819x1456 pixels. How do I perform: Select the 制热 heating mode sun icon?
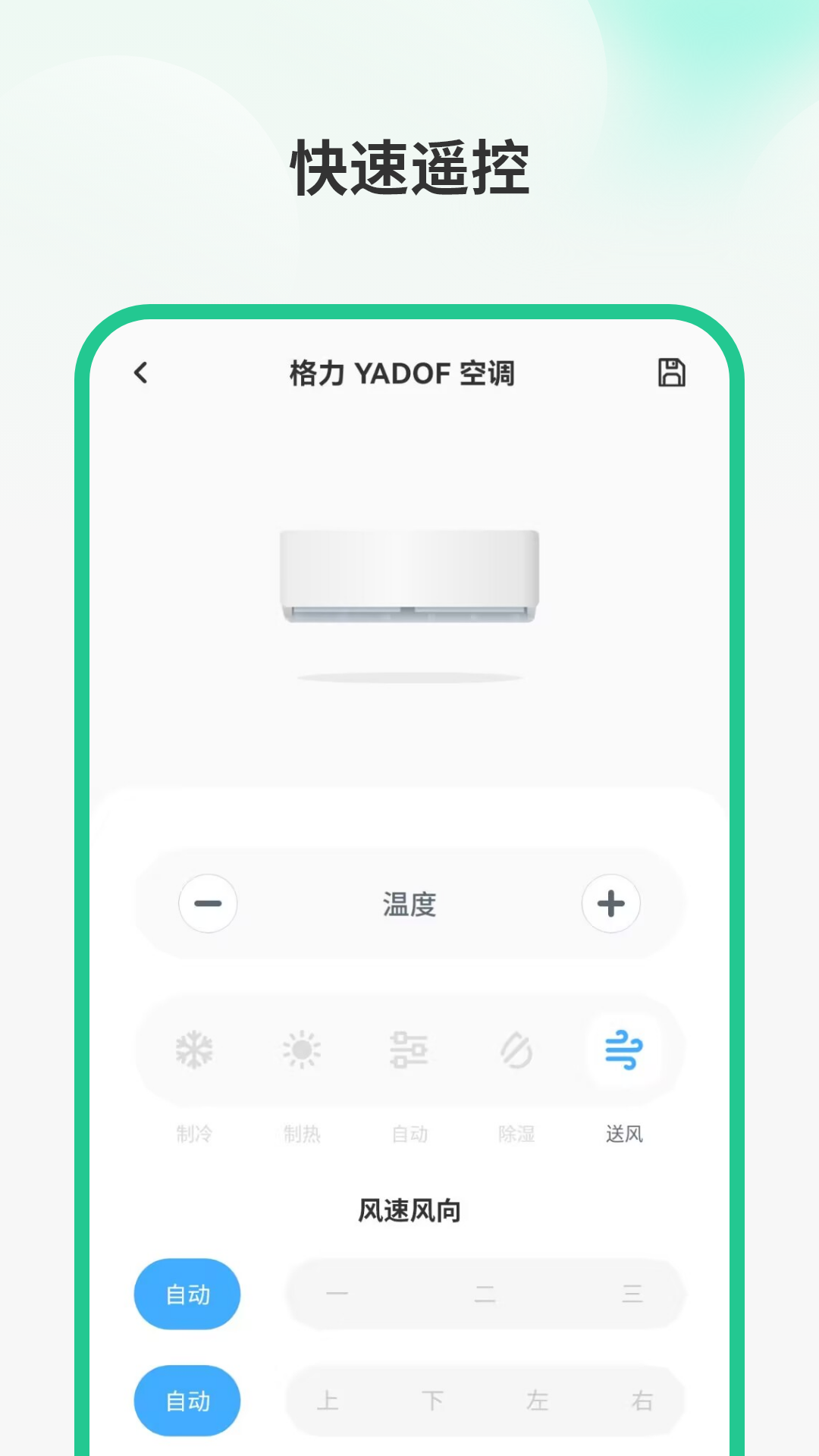(303, 1050)
